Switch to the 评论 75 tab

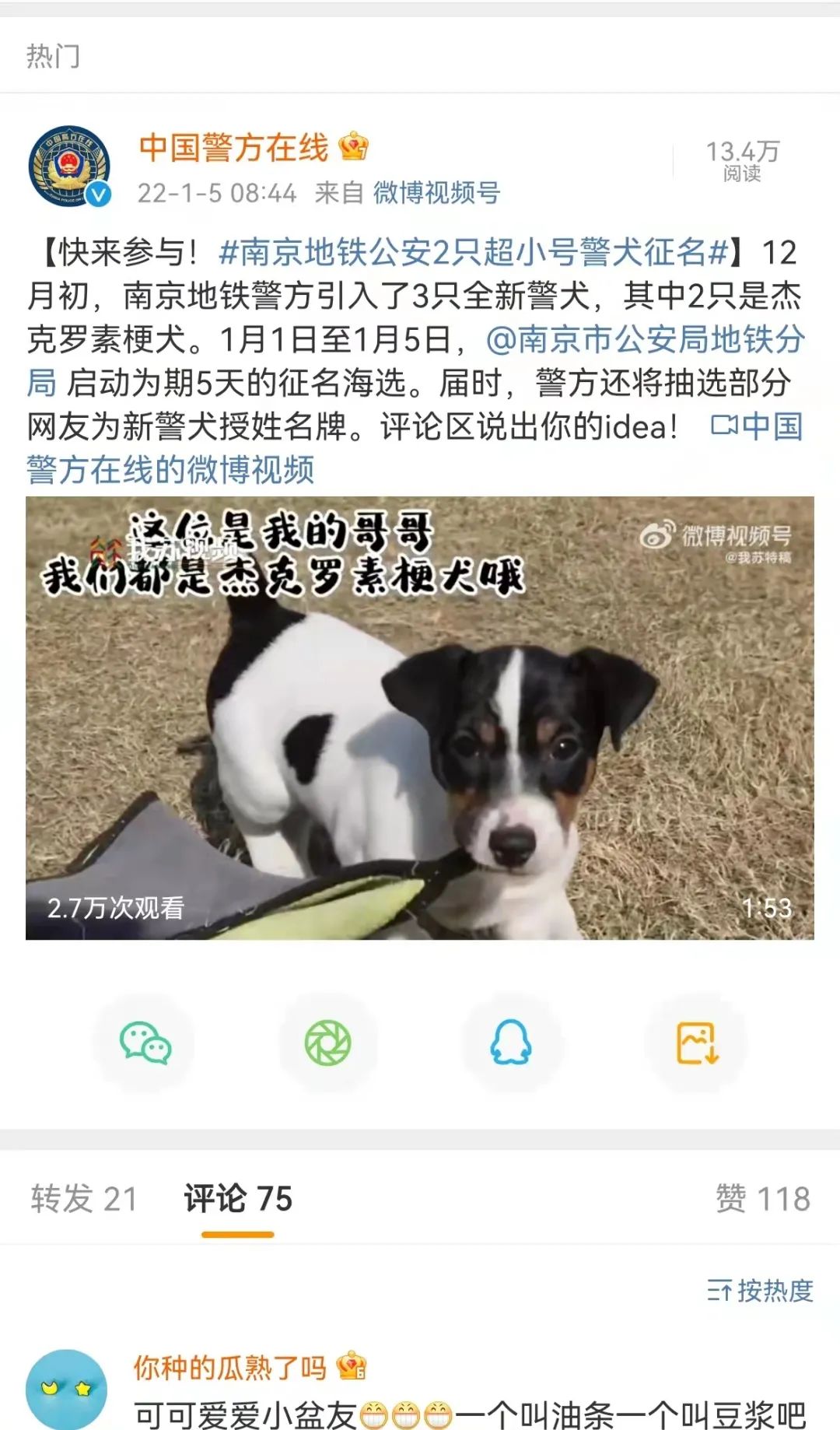coord(238,1198)
